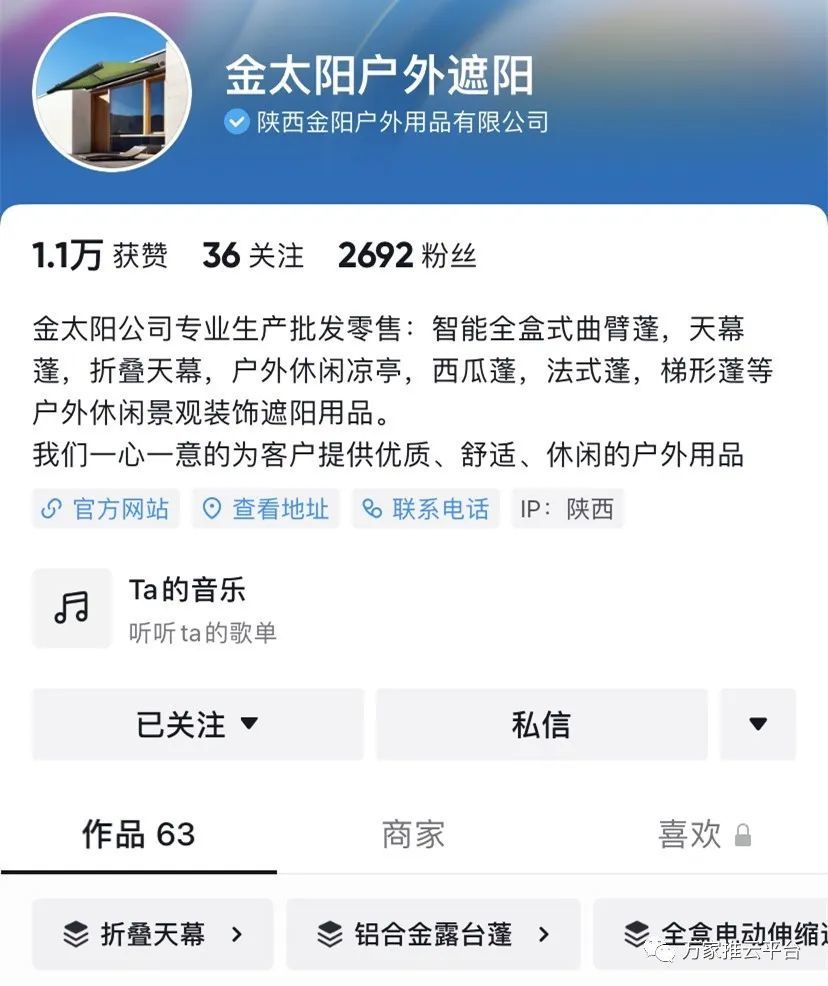
Task: Switch to the 作品 63 tab
Action: pyautogui.click(x=138, y=834)
